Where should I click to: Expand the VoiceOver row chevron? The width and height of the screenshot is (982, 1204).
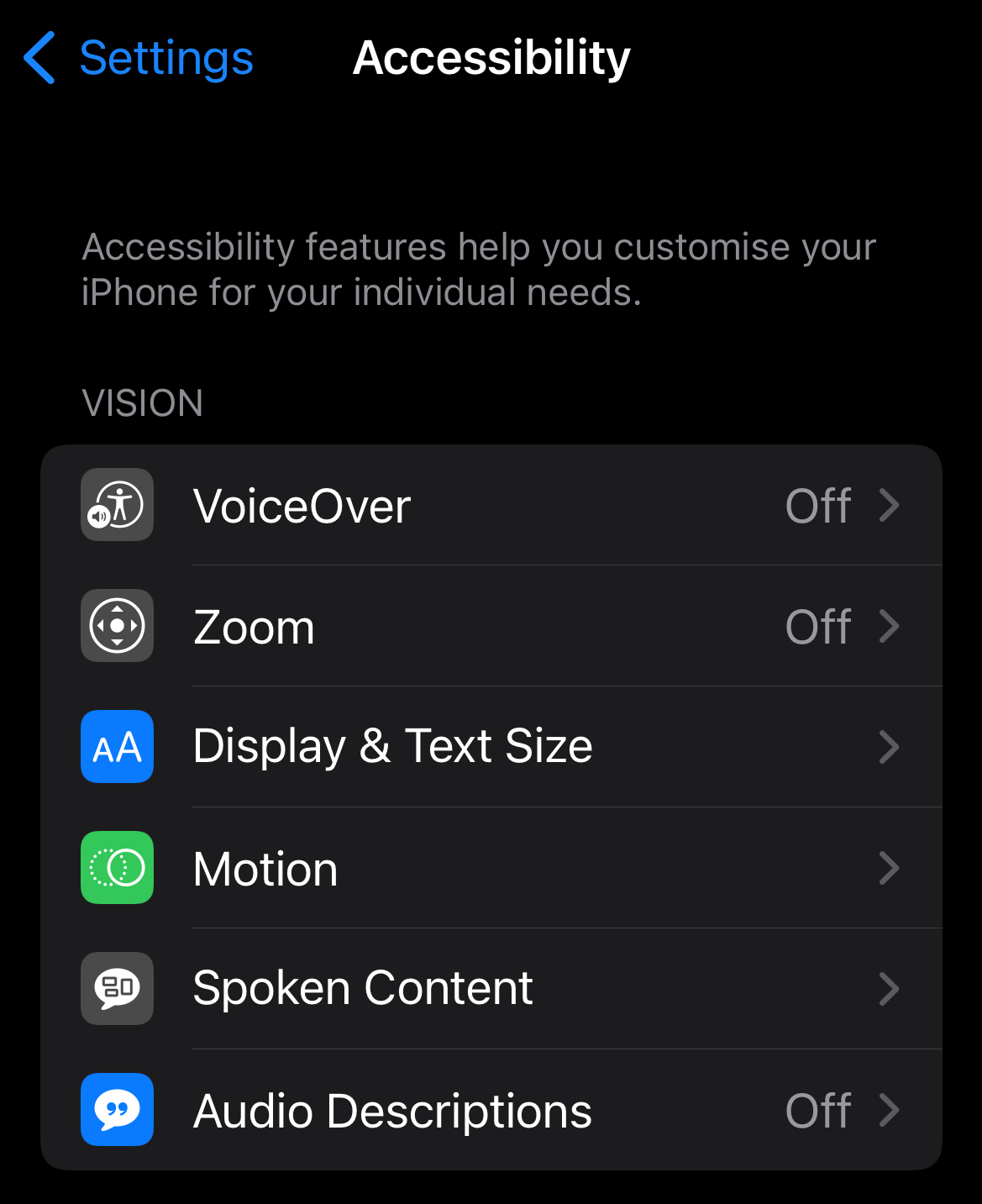click(x=890, y=505)
